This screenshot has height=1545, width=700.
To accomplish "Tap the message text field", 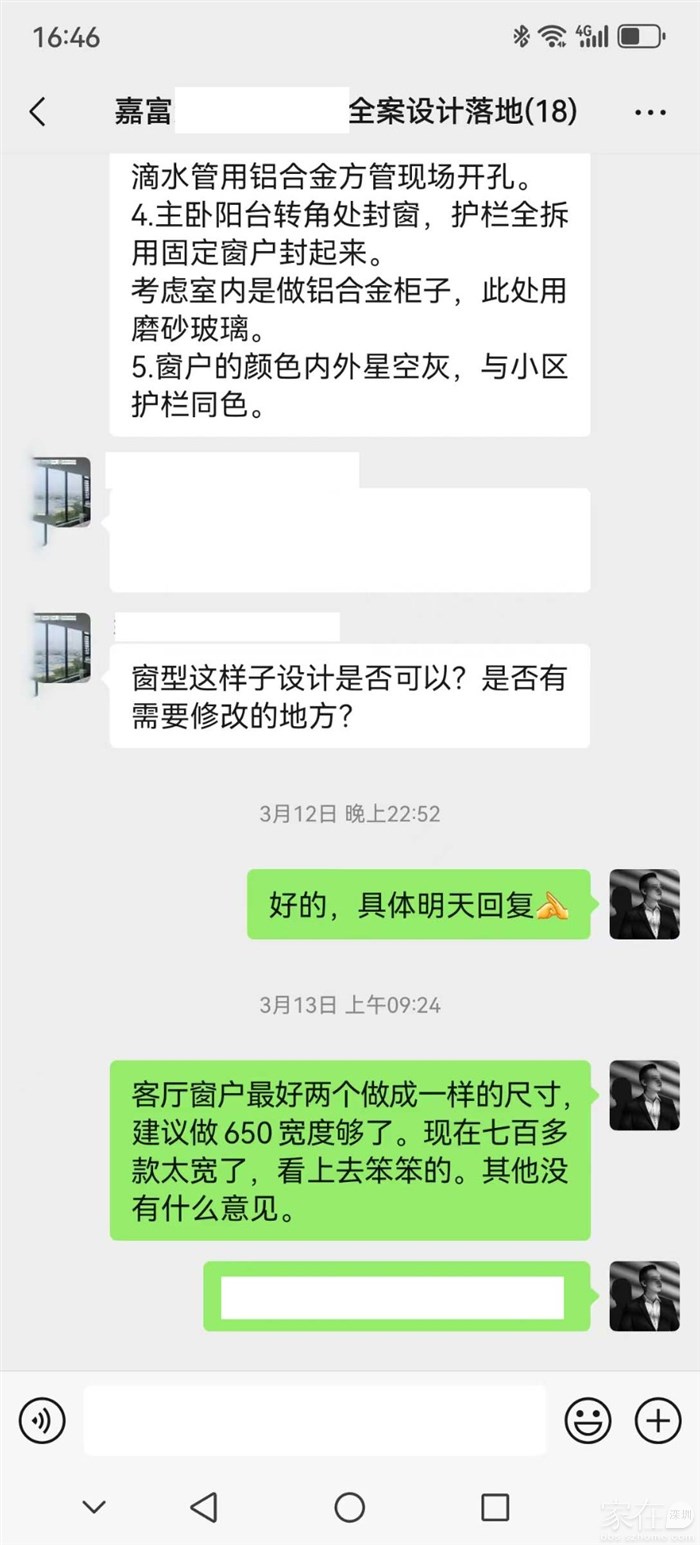I will (315, 1420).
